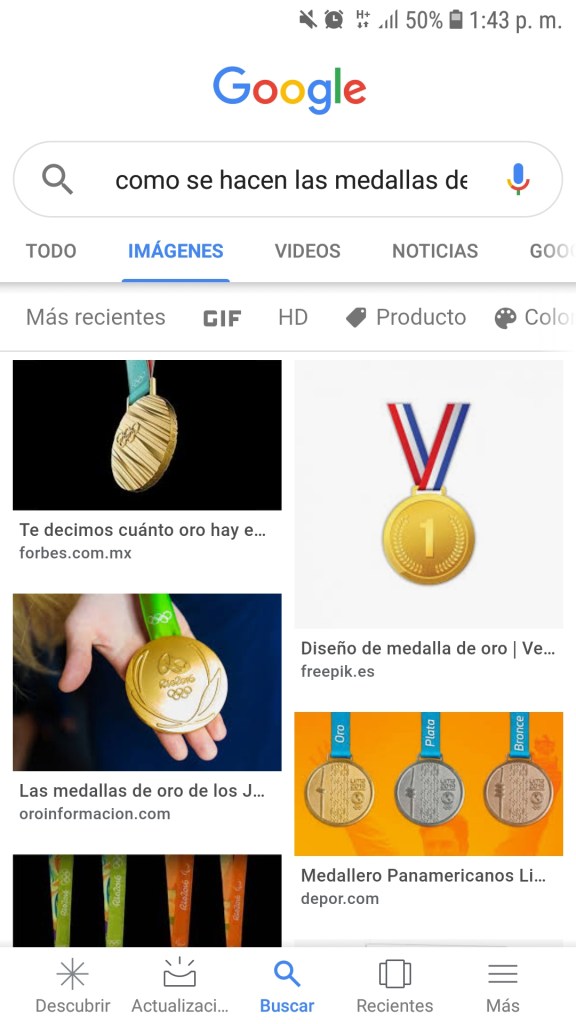Apply the HD filter

(x=293, y=317)
